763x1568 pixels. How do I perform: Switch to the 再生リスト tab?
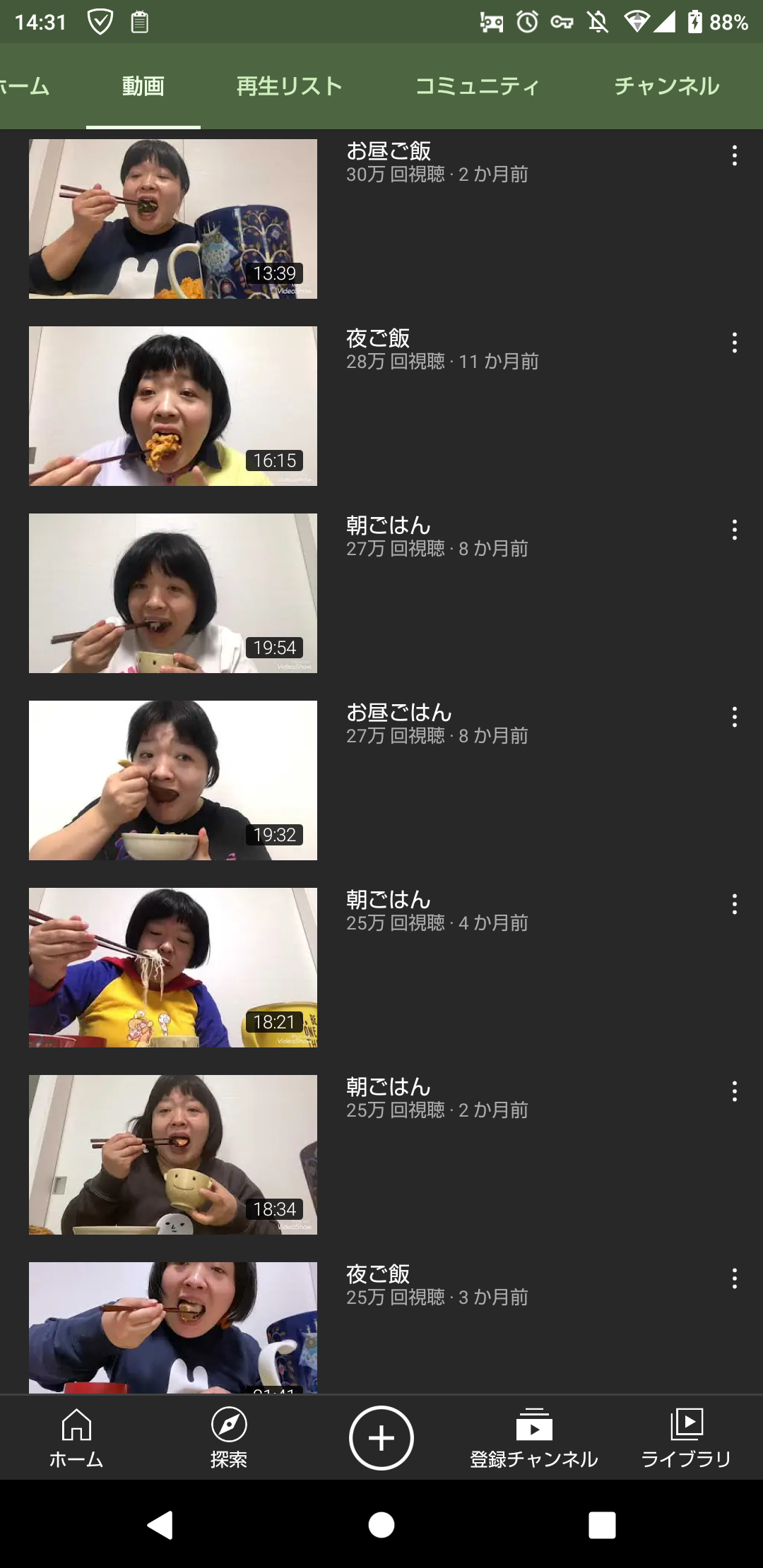(289, 86)
